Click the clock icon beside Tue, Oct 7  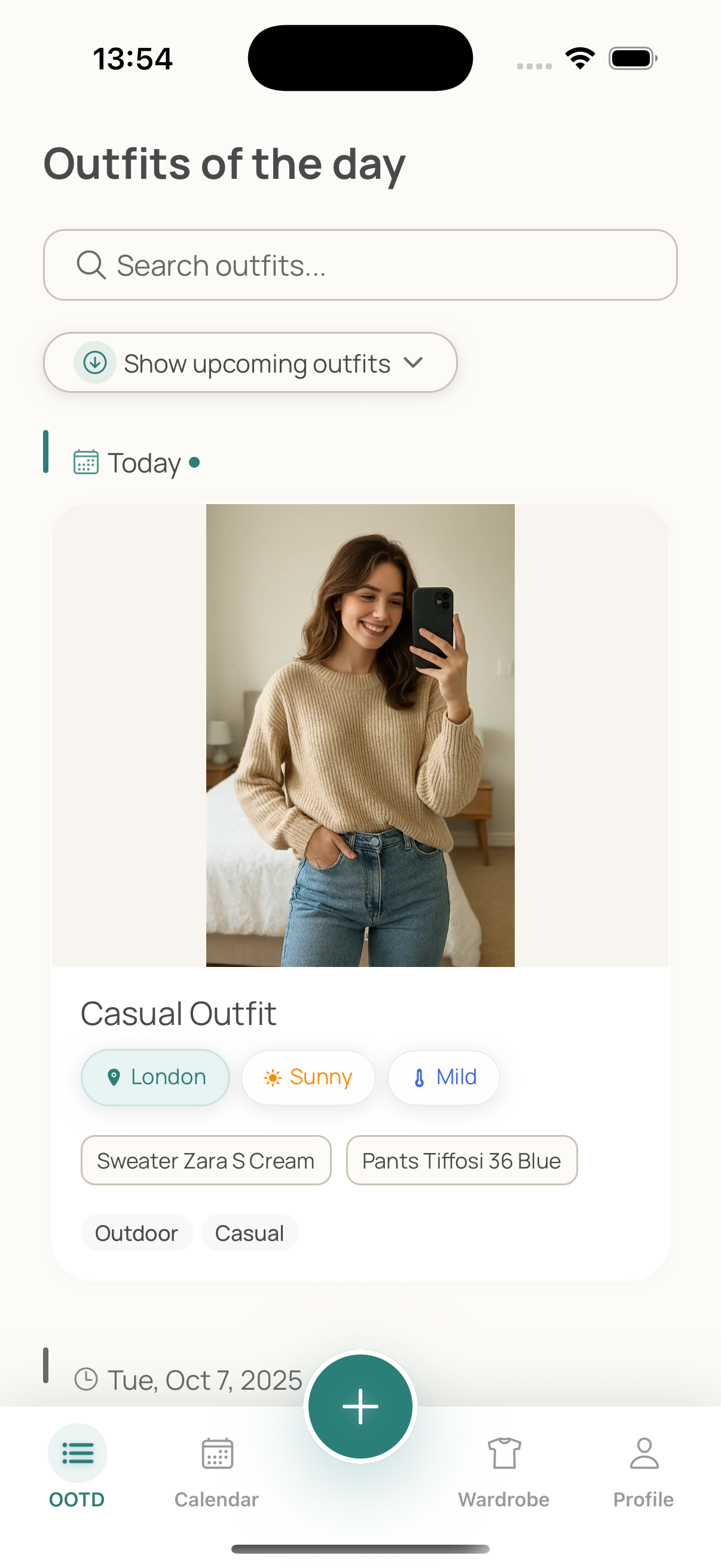click(88, 1380)
